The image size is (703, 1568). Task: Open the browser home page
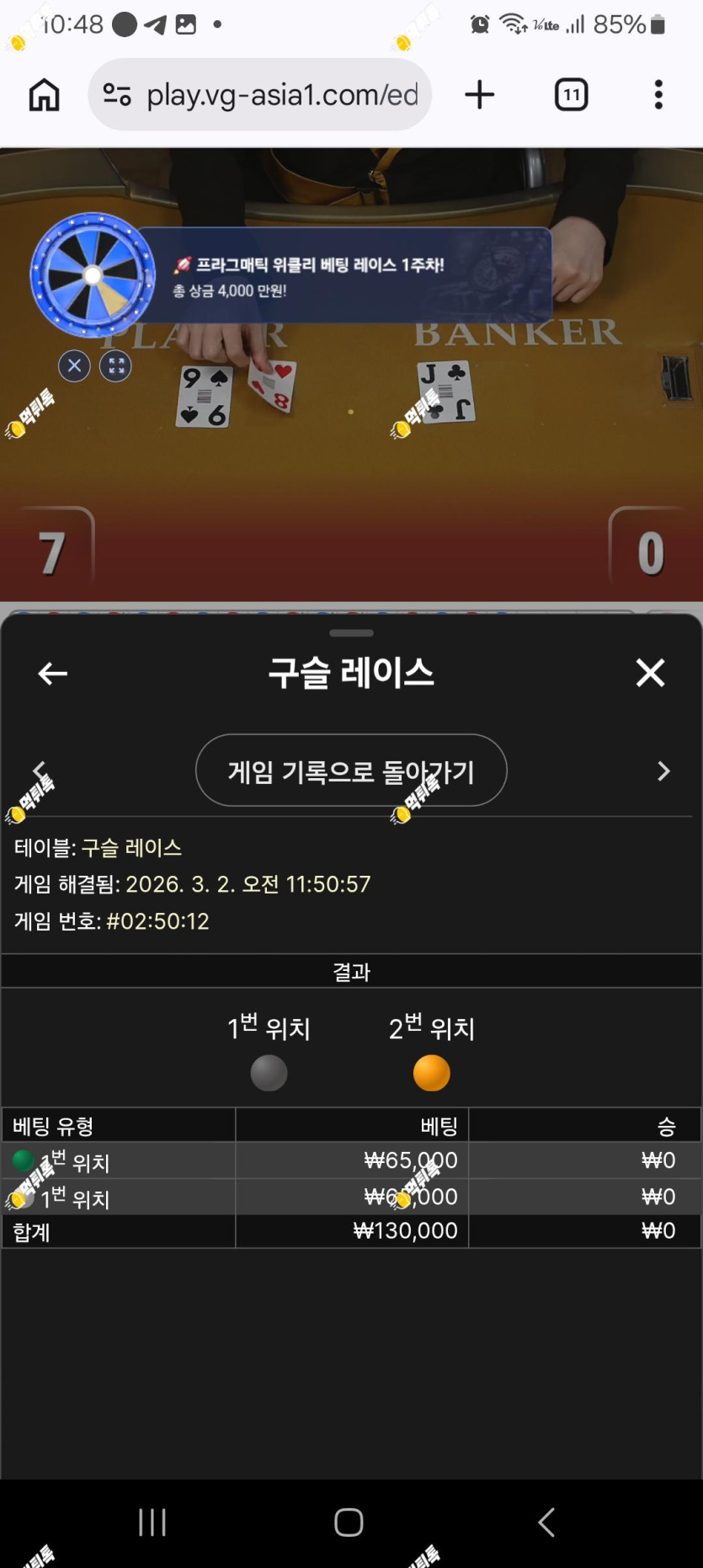(x=45, y=95)
